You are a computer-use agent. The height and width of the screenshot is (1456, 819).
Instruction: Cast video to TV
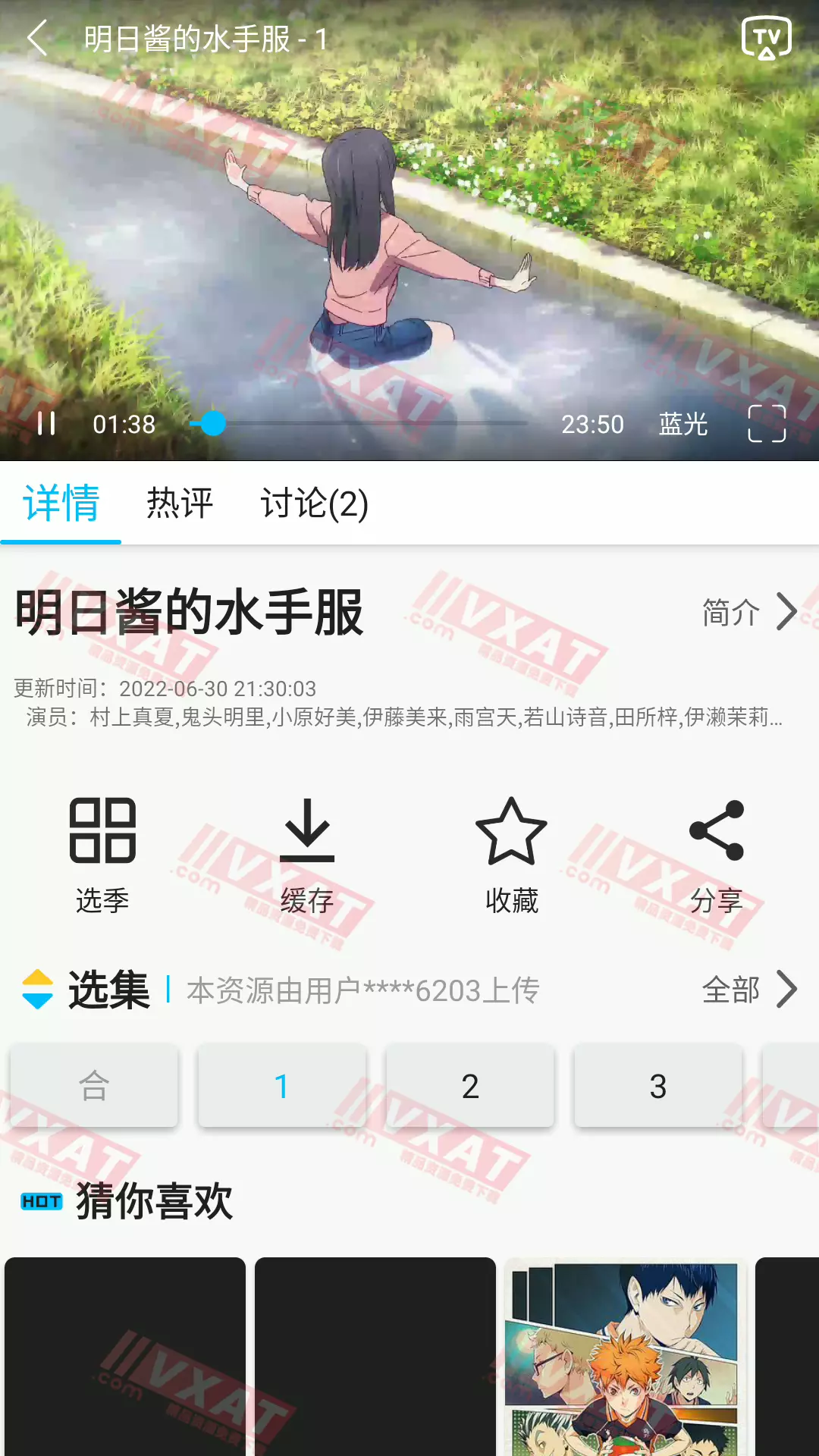766,38
